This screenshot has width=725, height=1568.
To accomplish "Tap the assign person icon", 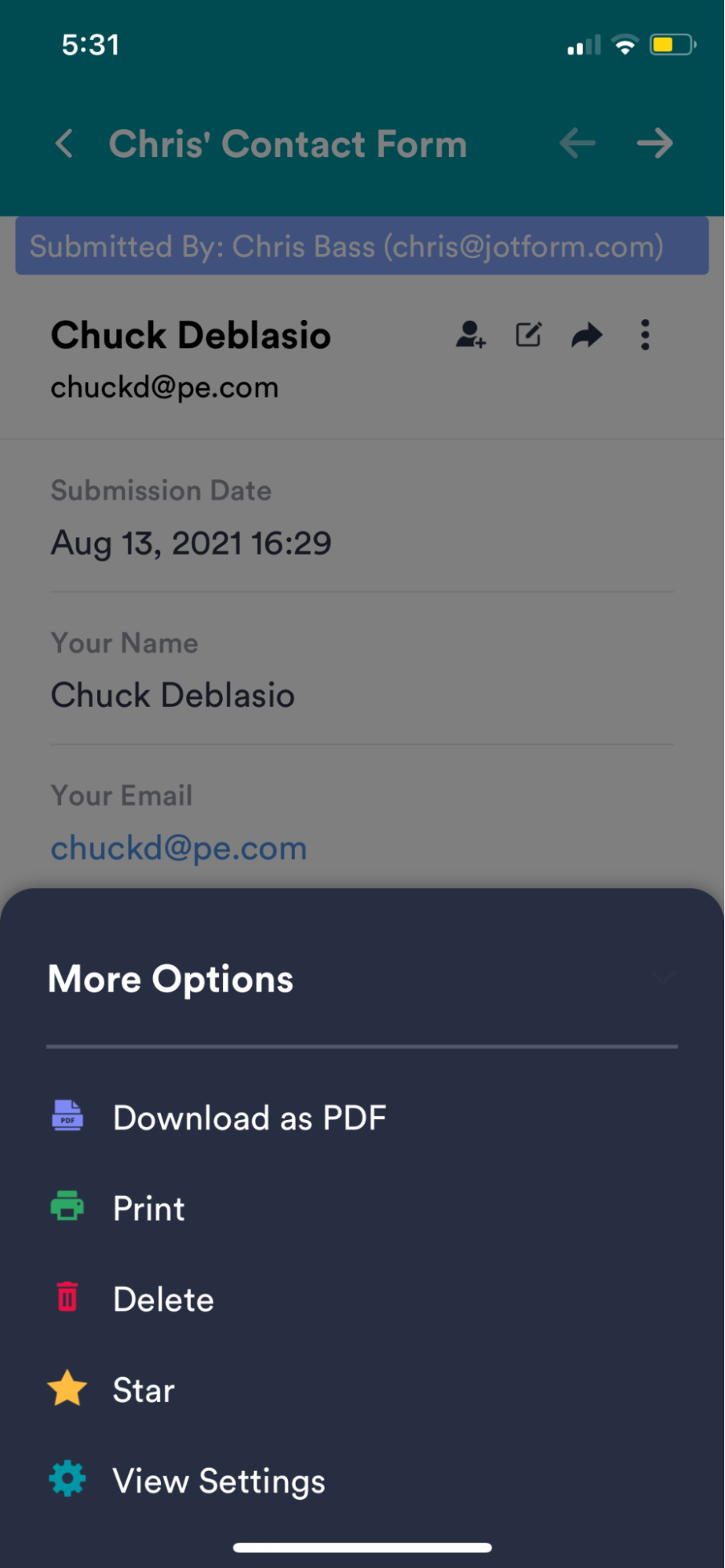I will coord(471,335).
